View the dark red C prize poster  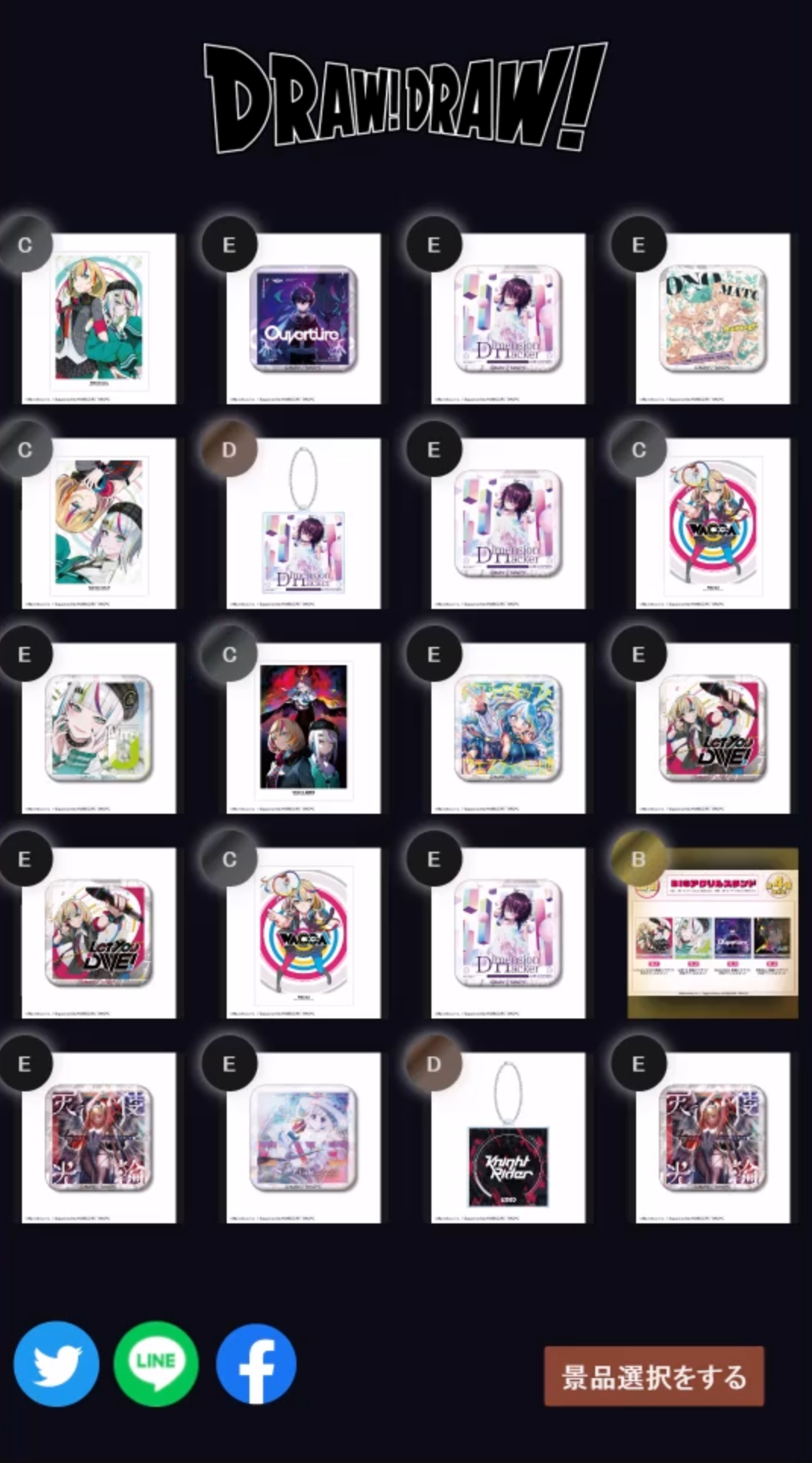point(303,729)
